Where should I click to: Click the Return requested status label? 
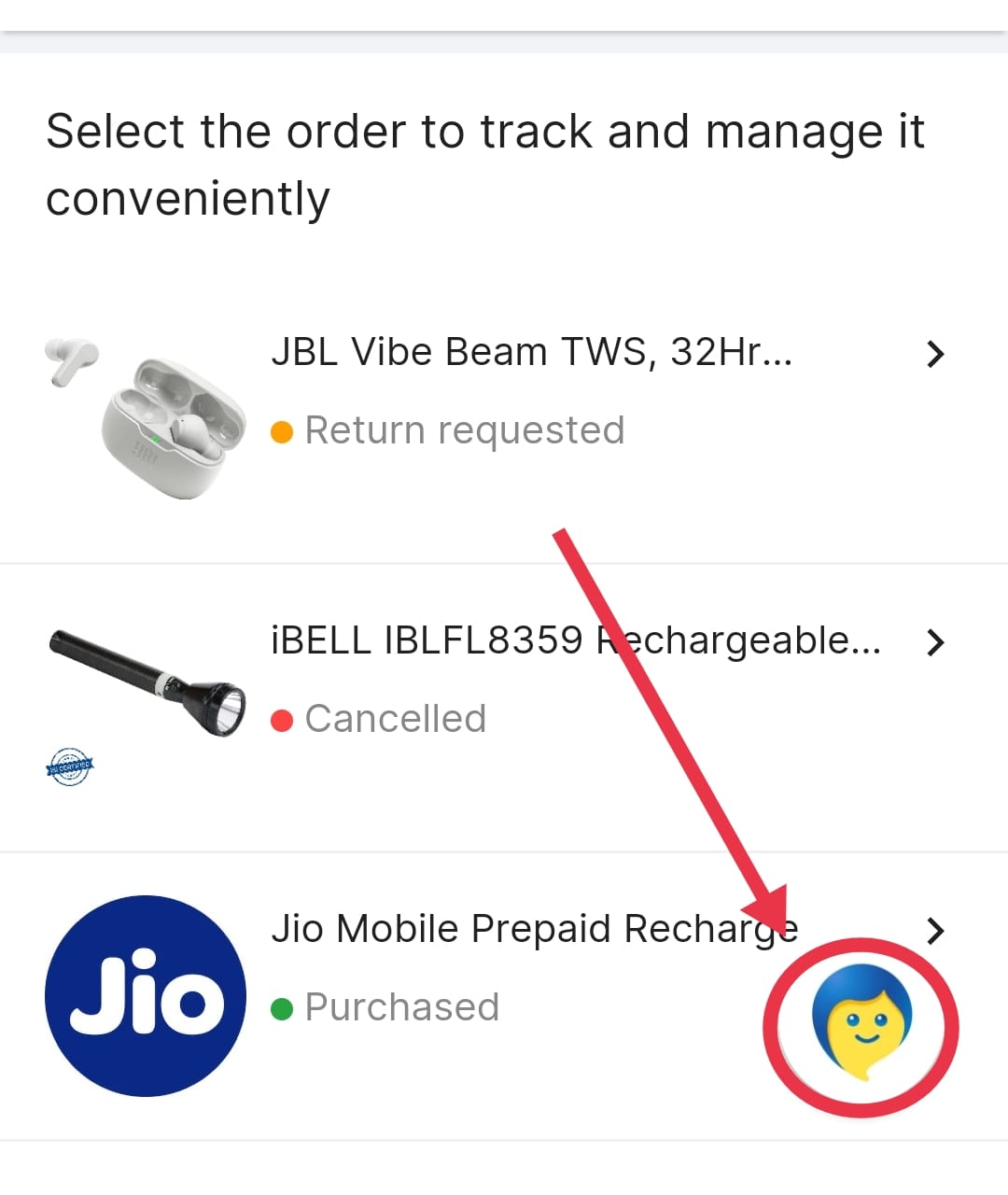[x=465, y=430]
